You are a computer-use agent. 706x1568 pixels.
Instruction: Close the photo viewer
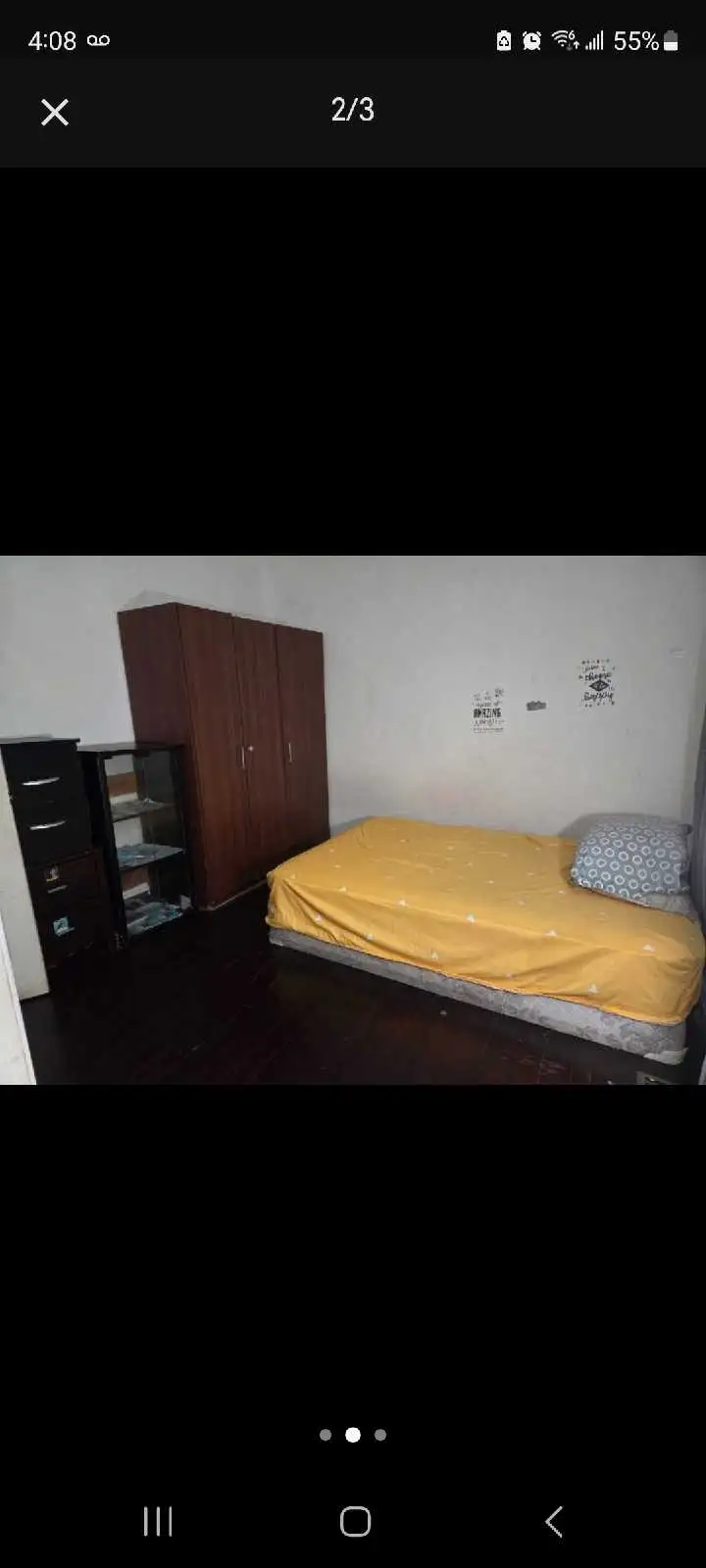point(55,113)
